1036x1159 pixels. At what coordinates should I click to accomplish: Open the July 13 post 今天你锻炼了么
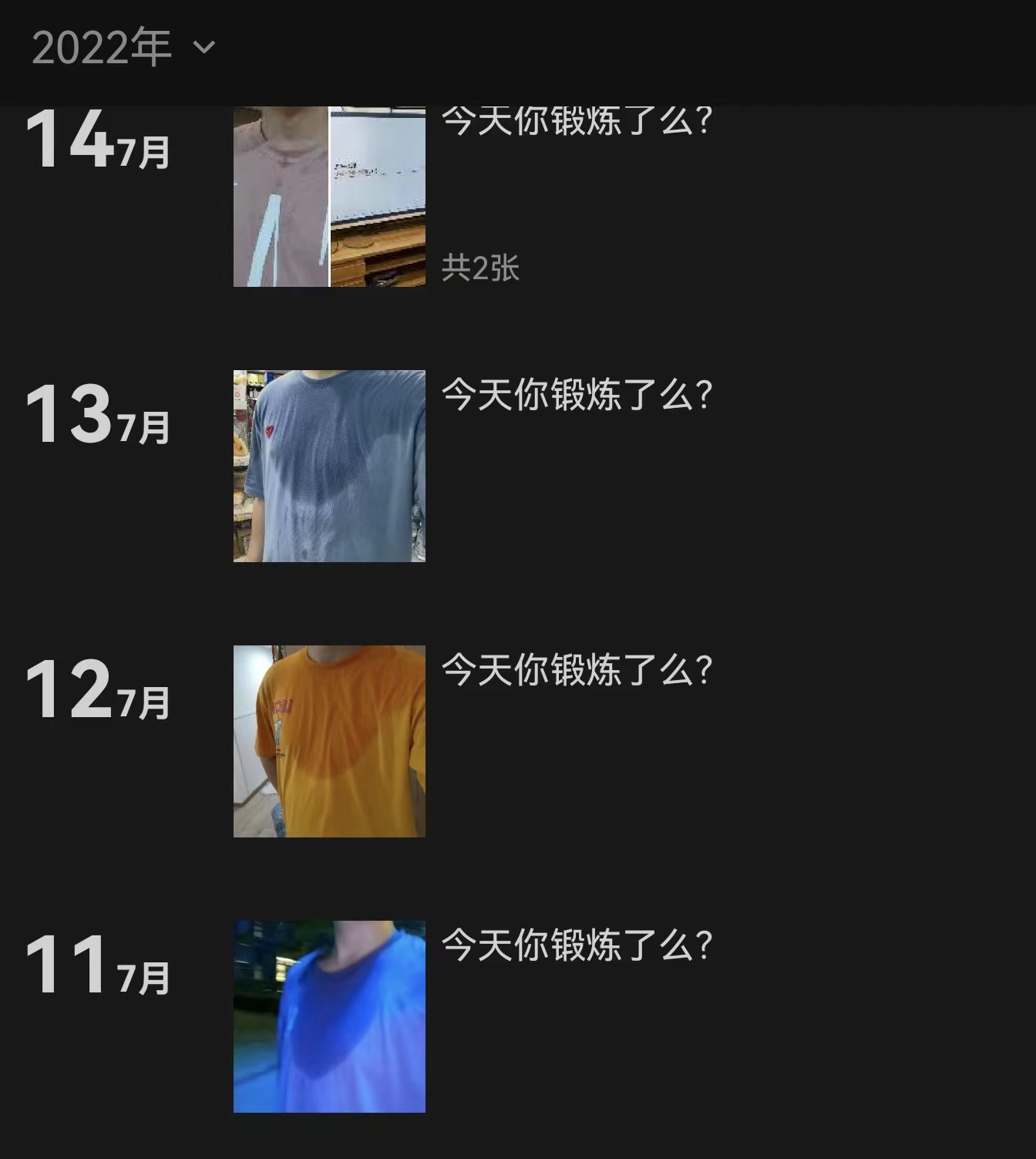578,397
